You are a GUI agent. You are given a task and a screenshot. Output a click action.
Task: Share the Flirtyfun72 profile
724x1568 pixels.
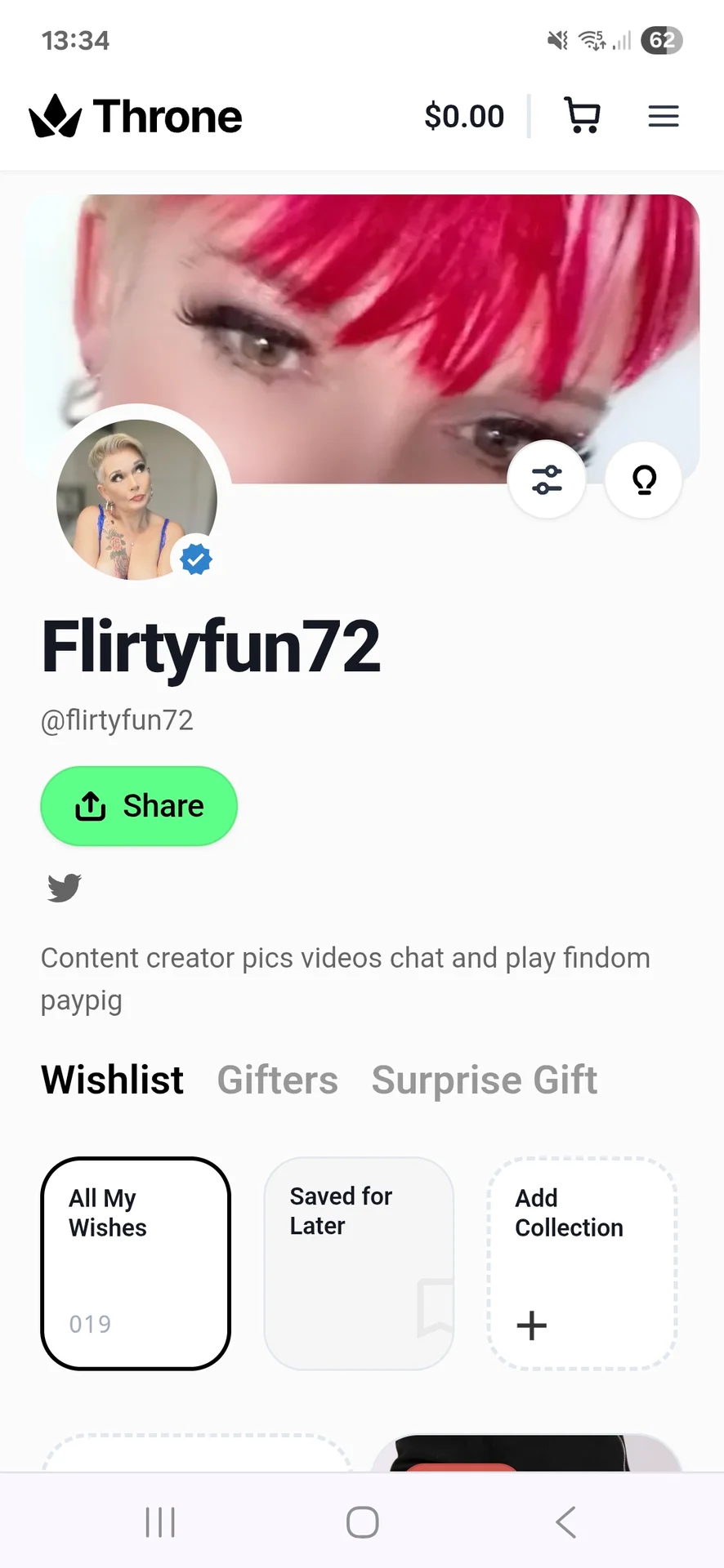tap(139, 806)
